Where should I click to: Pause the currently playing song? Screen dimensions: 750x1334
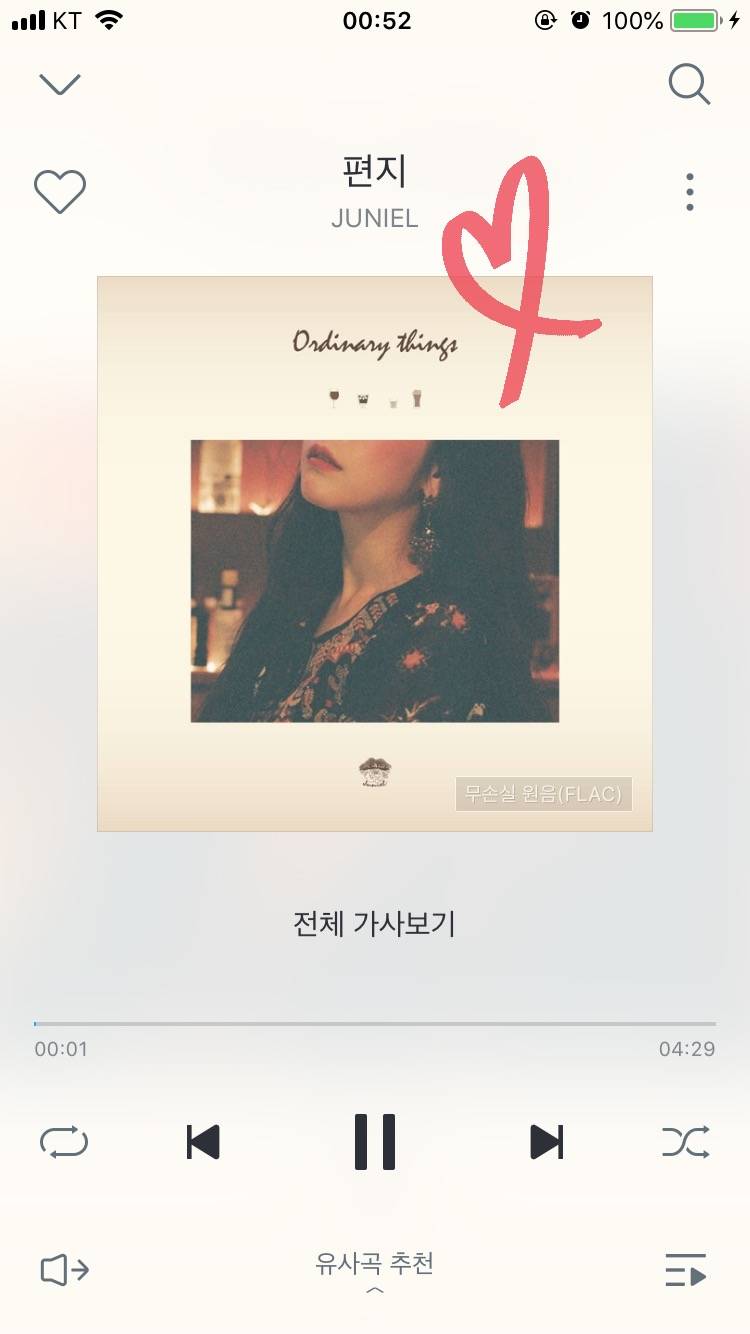(x=375, y=1142)
